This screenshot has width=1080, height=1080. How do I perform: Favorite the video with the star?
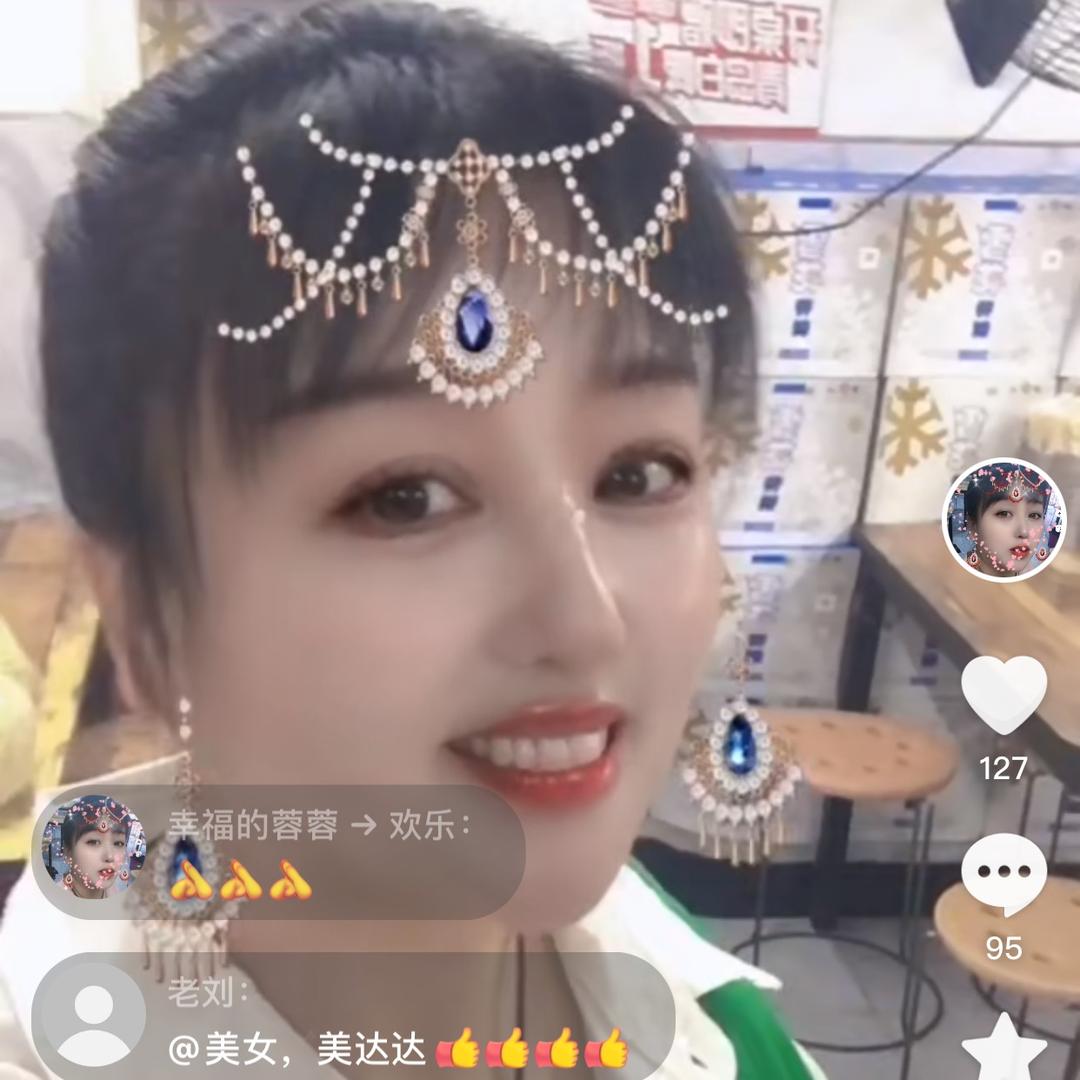[1004, 1048]
